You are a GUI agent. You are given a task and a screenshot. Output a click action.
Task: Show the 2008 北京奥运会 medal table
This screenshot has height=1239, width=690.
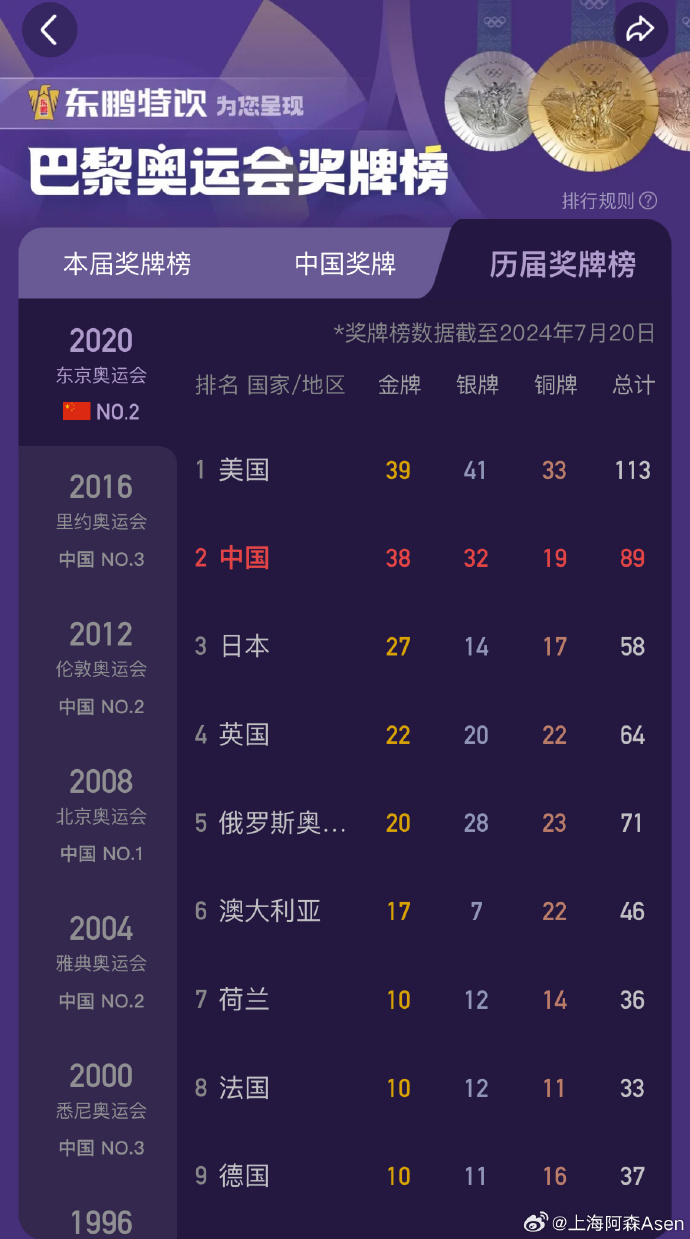[100, 814]
